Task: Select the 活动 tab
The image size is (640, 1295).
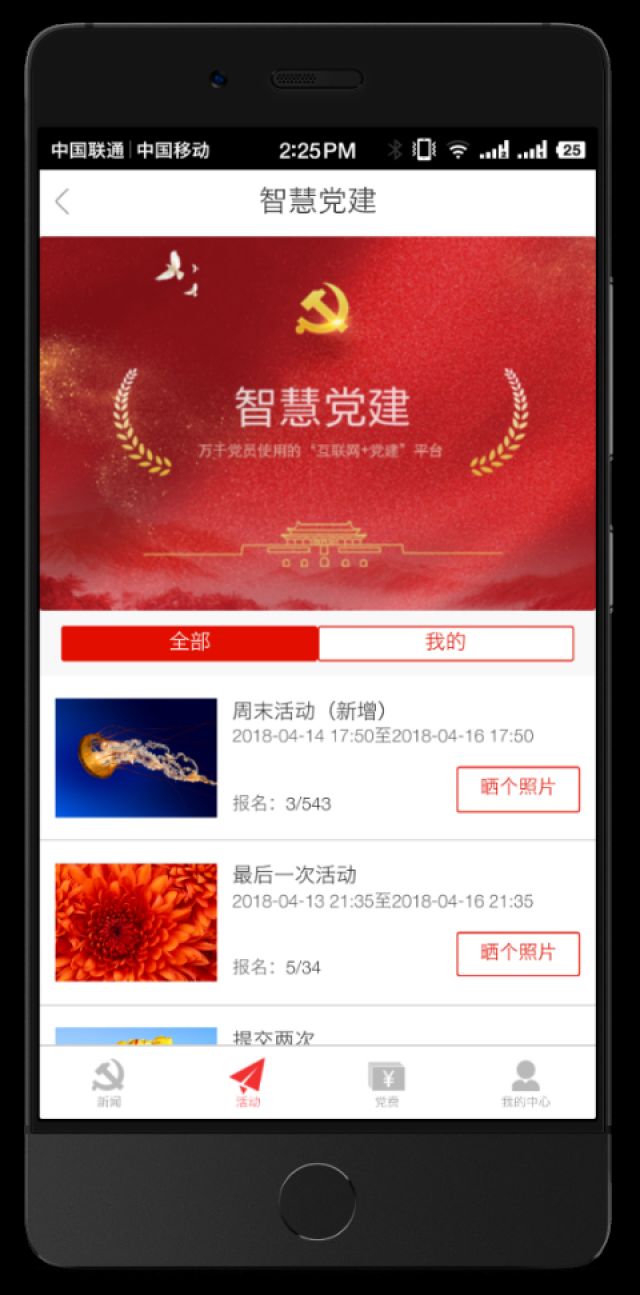Action: pos(247,1084)
